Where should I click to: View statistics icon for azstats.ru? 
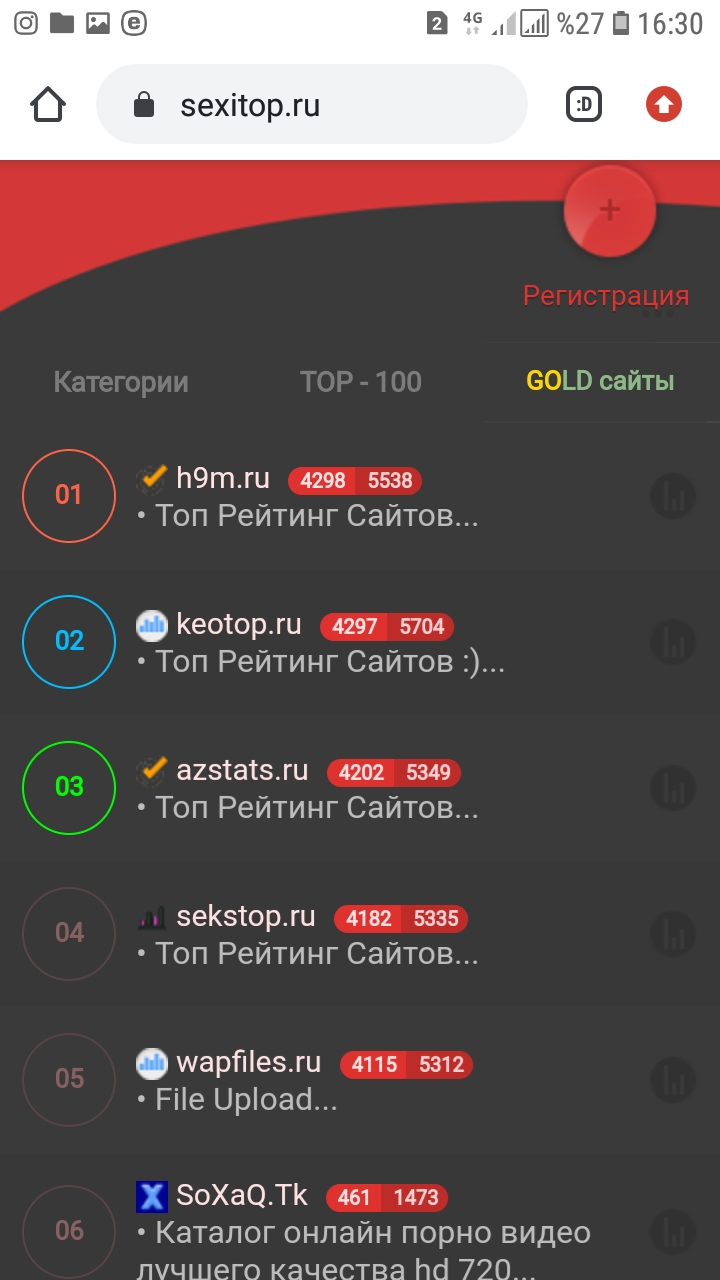tap(673, 788)
